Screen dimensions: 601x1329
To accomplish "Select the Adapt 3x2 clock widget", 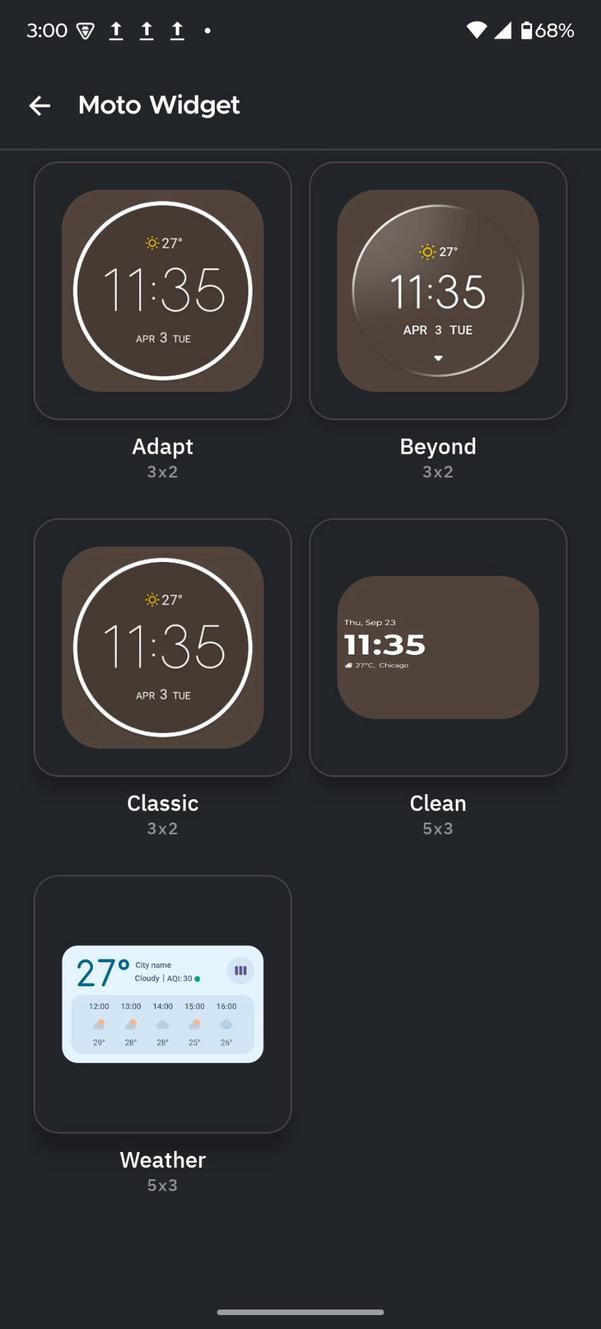I will (163, 291).
